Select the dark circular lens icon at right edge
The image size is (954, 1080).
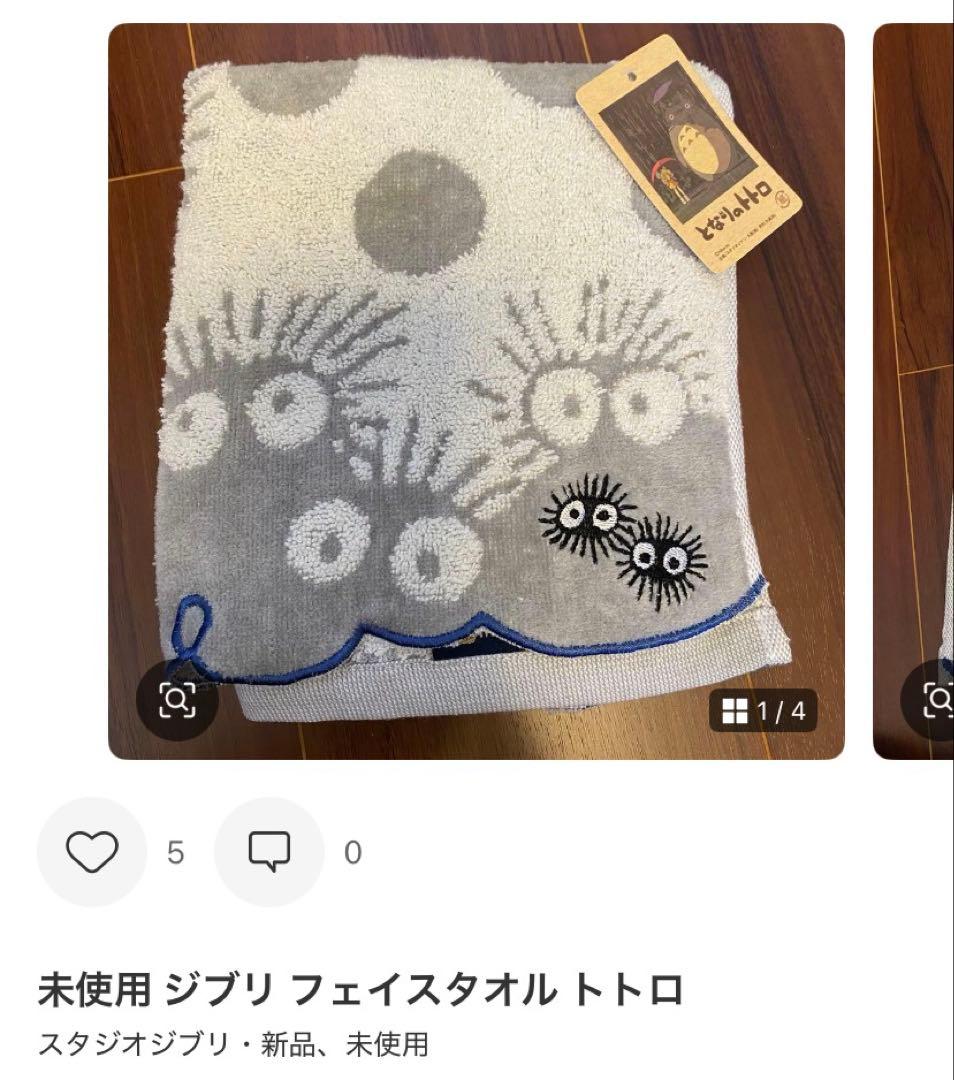(938, 700)
